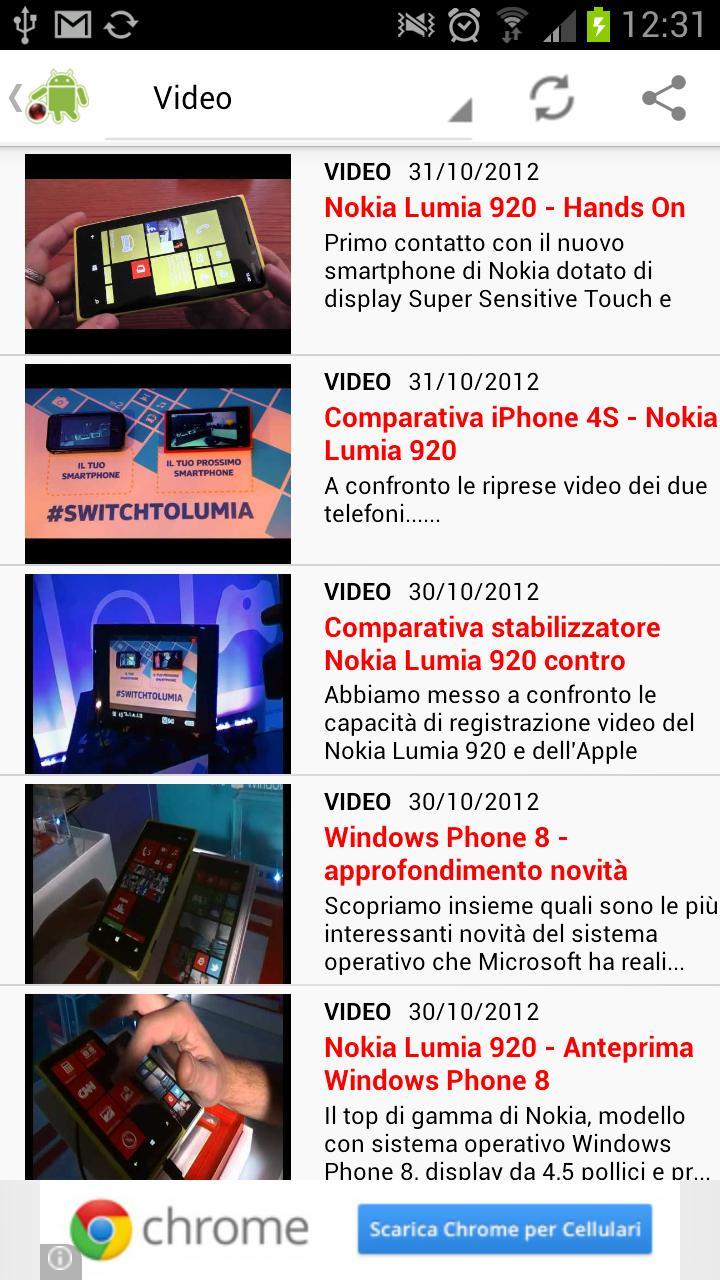Tap Scarica Chrome per Cellulari button
Viewport: 720px width, 1280px height.
(504, 1229)
